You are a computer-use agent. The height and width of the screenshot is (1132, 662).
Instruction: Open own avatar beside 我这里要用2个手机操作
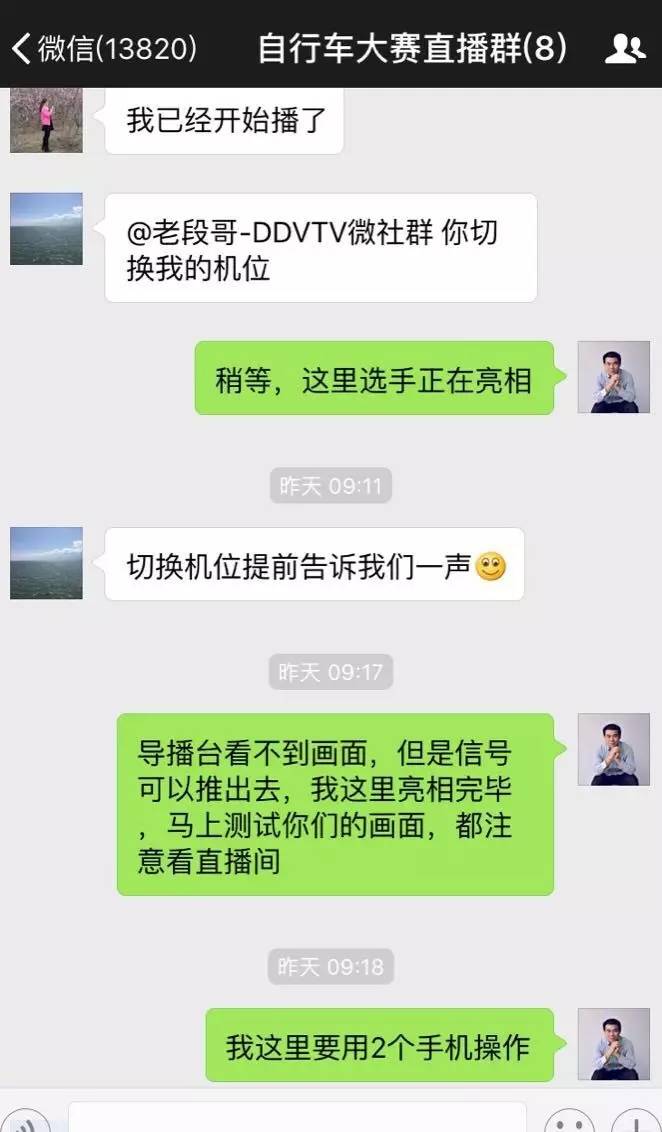[x=613, y=1044]
